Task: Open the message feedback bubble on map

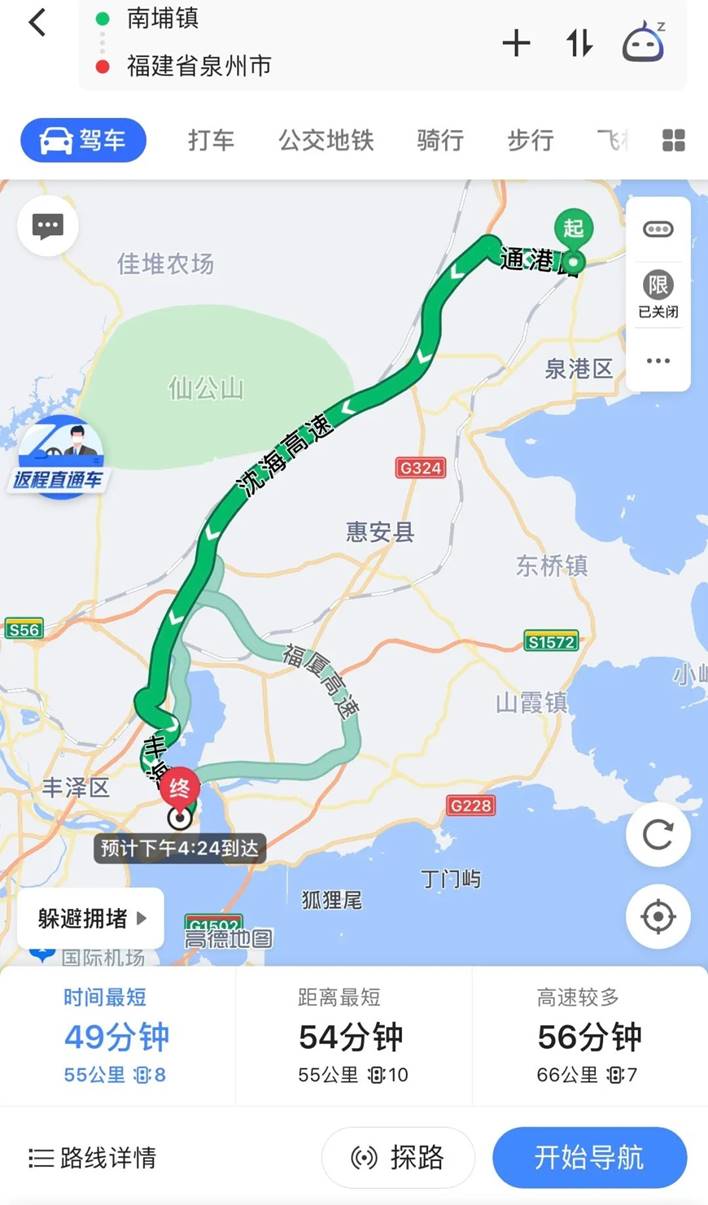Action: tap(48, 226)
